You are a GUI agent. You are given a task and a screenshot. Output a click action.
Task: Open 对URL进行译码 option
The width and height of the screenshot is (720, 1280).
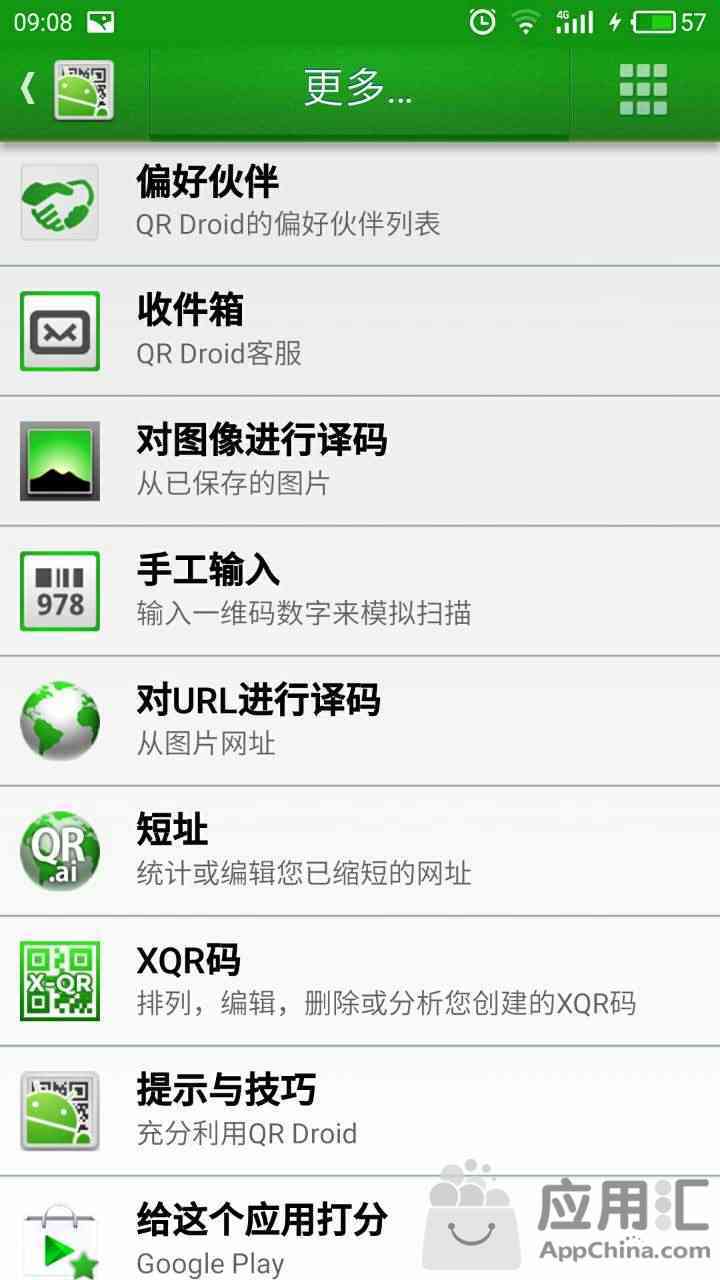pos(360,721)
